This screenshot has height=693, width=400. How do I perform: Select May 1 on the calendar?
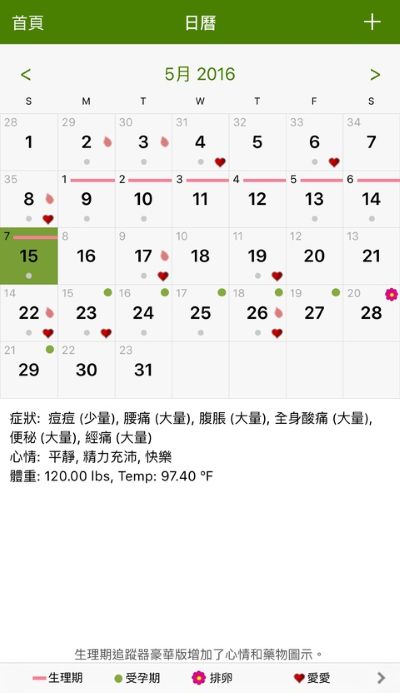29,142
